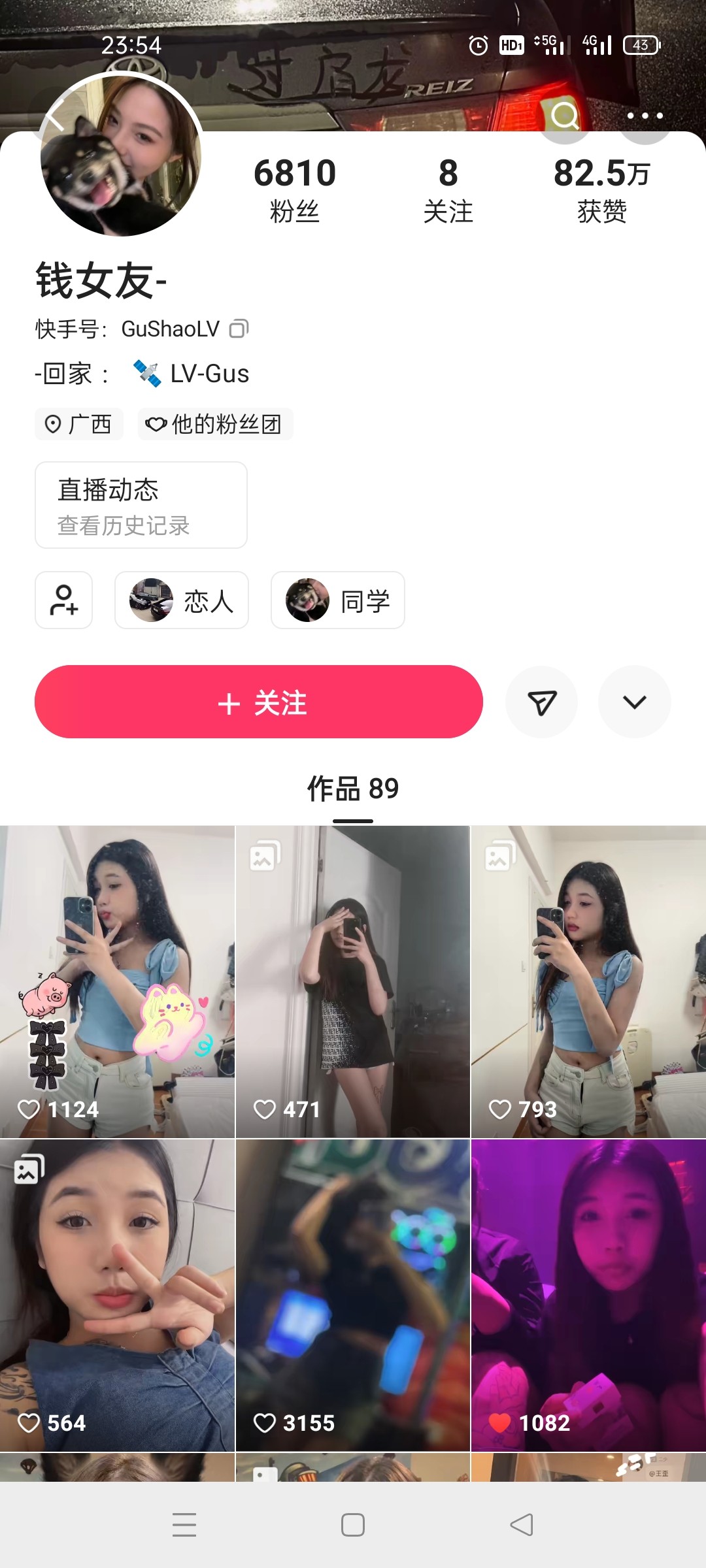
Task: Select the 作品 89 tab
Action: tap(353, 789)
